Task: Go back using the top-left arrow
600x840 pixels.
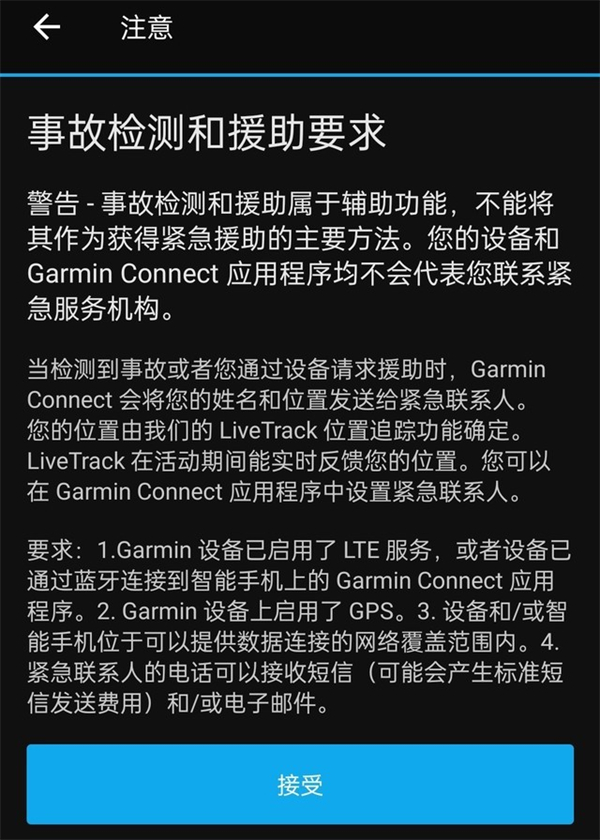Action: pos(47,28)
